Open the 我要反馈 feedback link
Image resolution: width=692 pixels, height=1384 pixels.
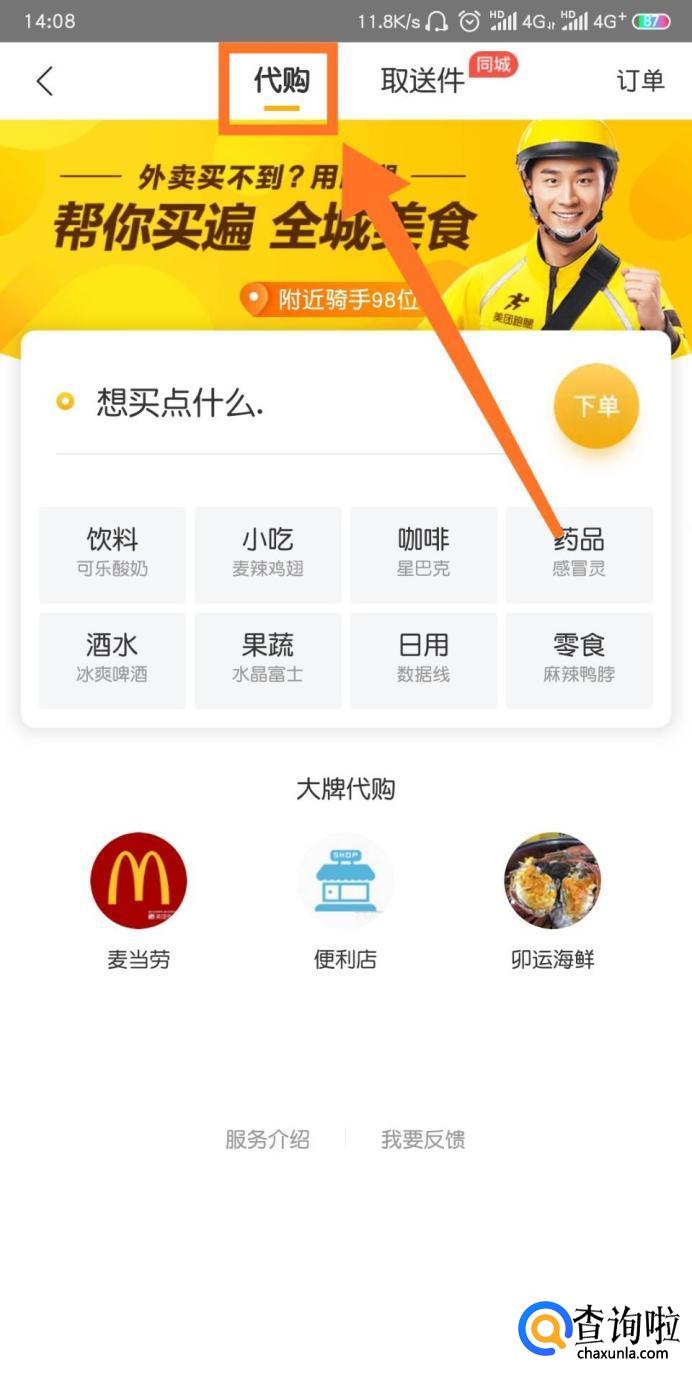tap(423, 1139)
